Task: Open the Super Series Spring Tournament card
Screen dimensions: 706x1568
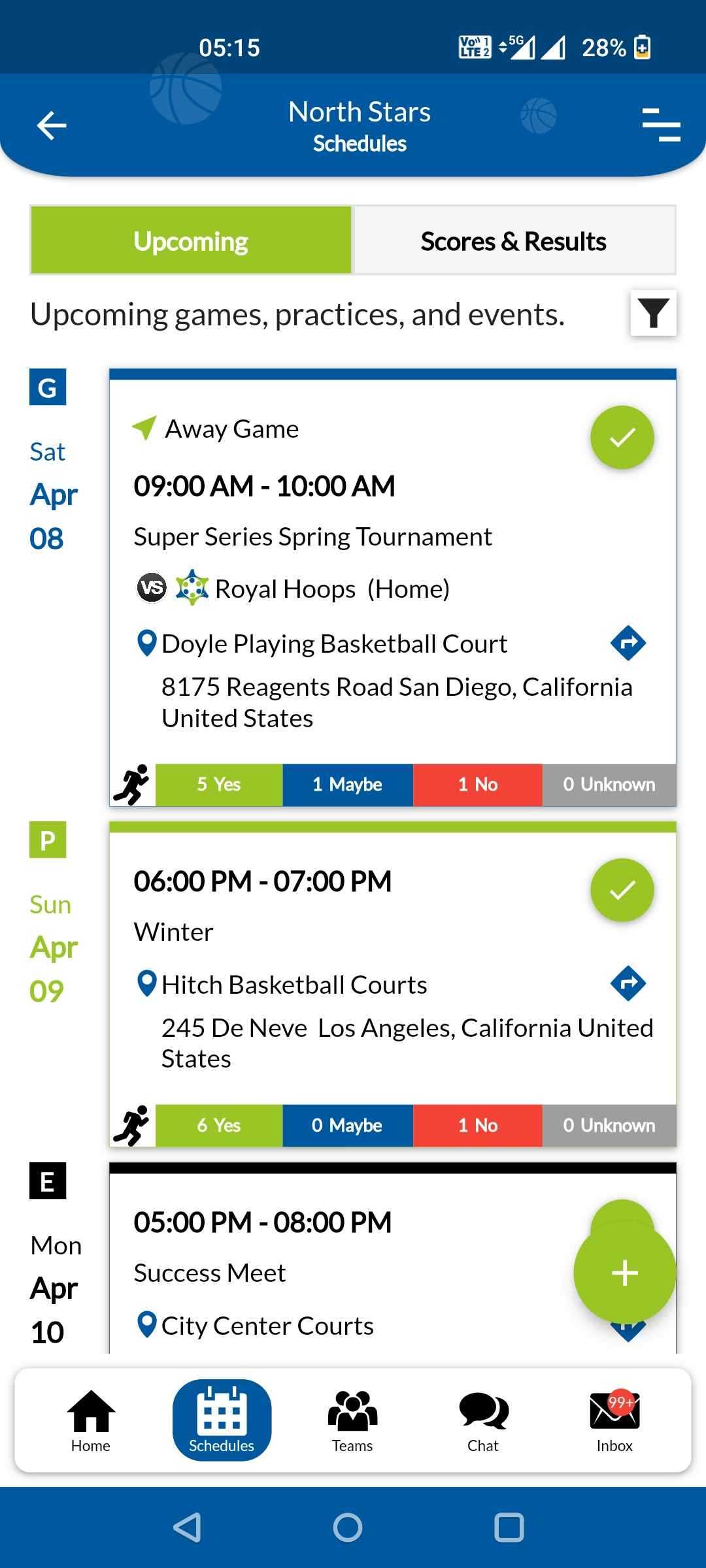Action: [x=312, y=537]
